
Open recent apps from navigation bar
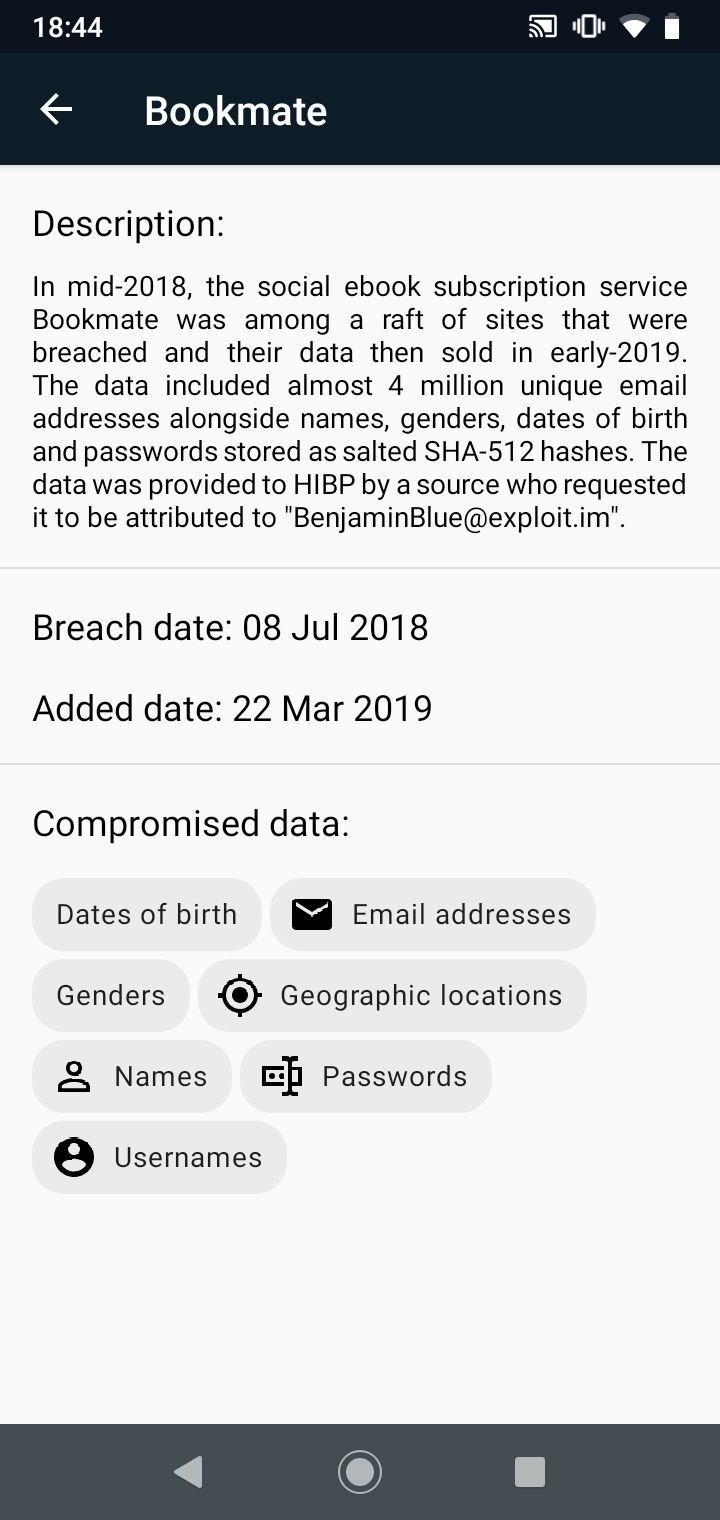pyautogui.click(x=529, y=1471)
